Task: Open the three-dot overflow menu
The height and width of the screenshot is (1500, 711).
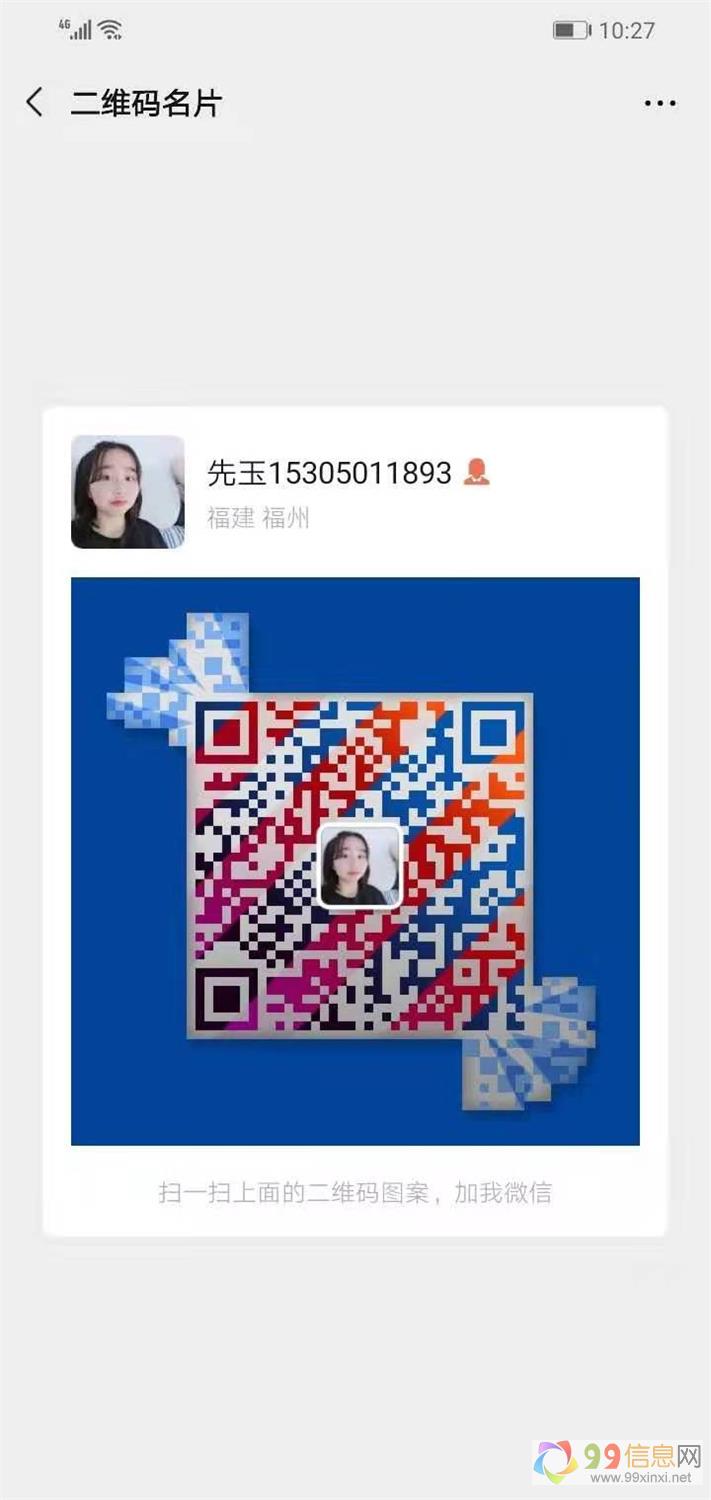Action: tap(660, 103)
